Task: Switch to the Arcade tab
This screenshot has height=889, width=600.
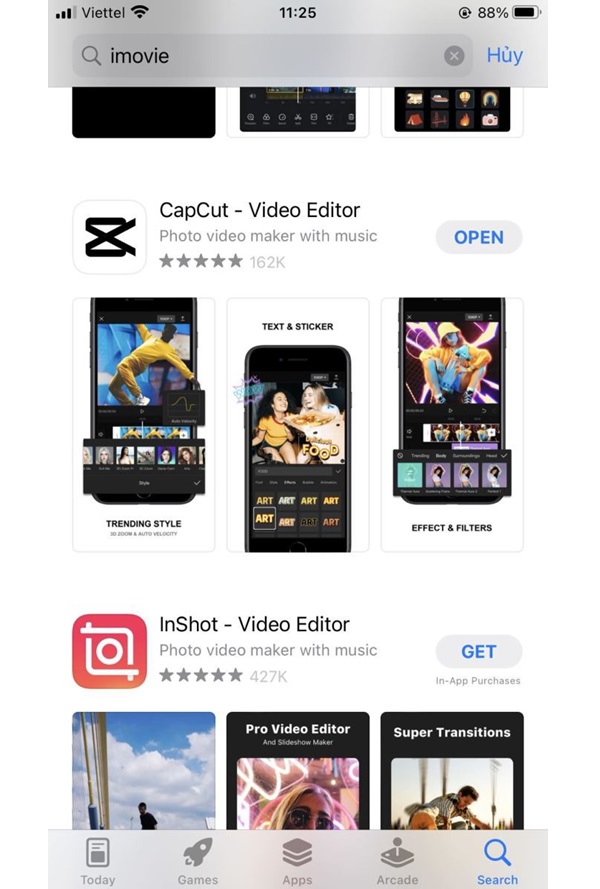Action: click(x=397, y=861)
